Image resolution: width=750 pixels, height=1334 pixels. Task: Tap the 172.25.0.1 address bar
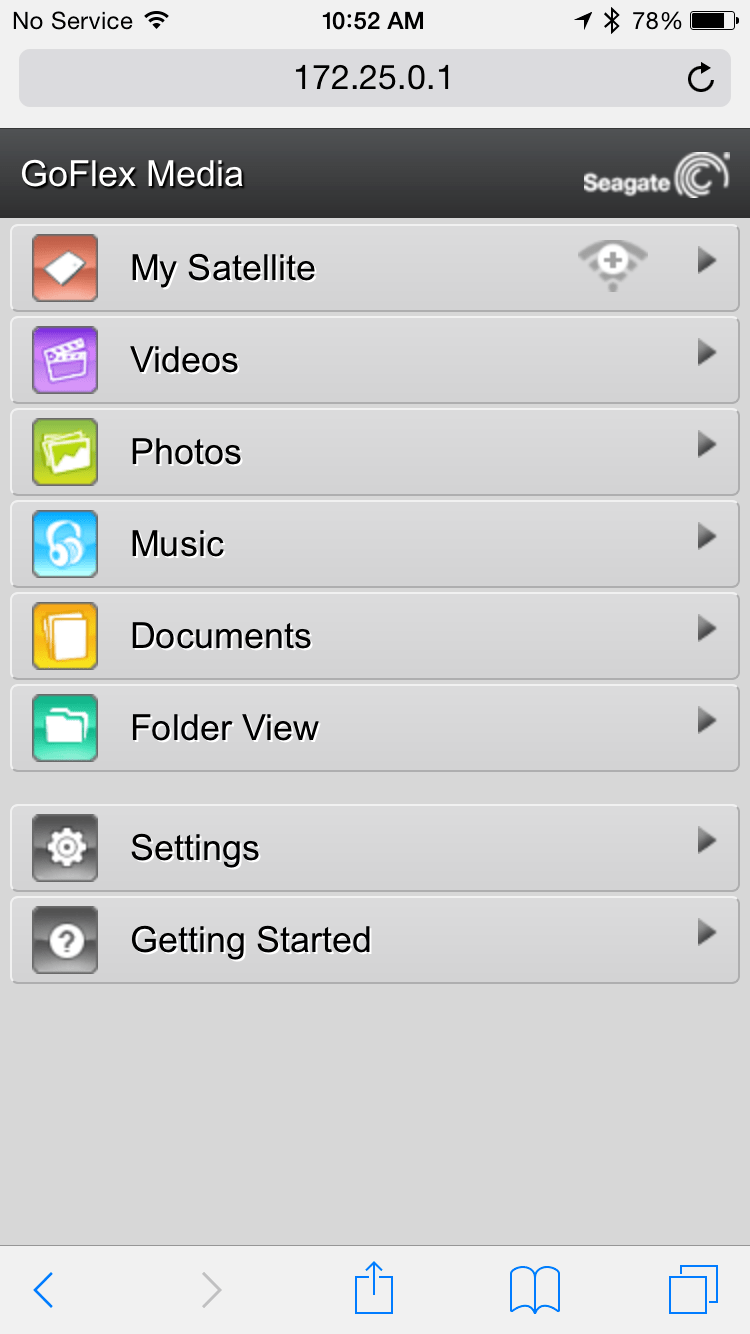click(372, 78)
